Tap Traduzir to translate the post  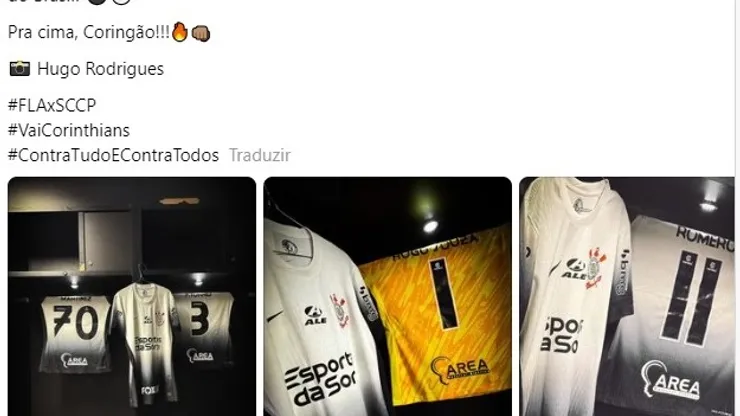(x=259, y=155)
